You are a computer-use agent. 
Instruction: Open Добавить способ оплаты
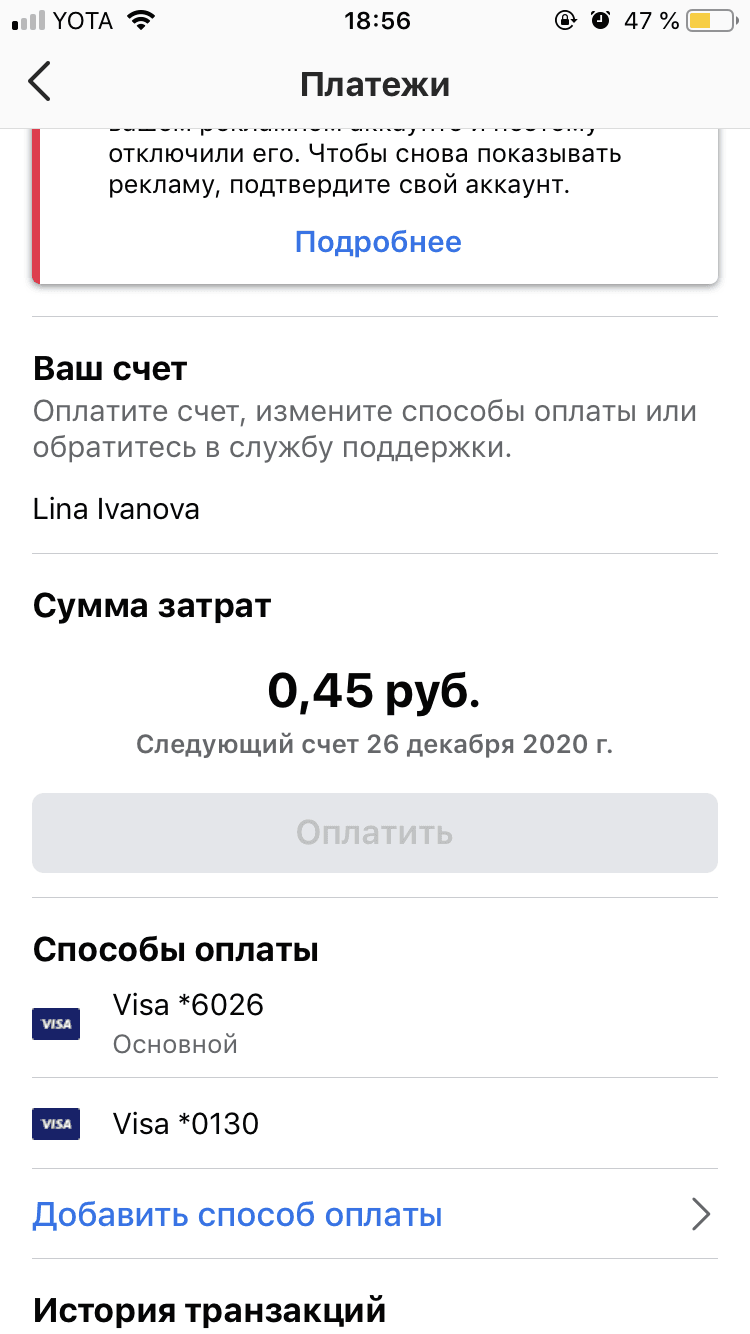[x=375, y=1215]
